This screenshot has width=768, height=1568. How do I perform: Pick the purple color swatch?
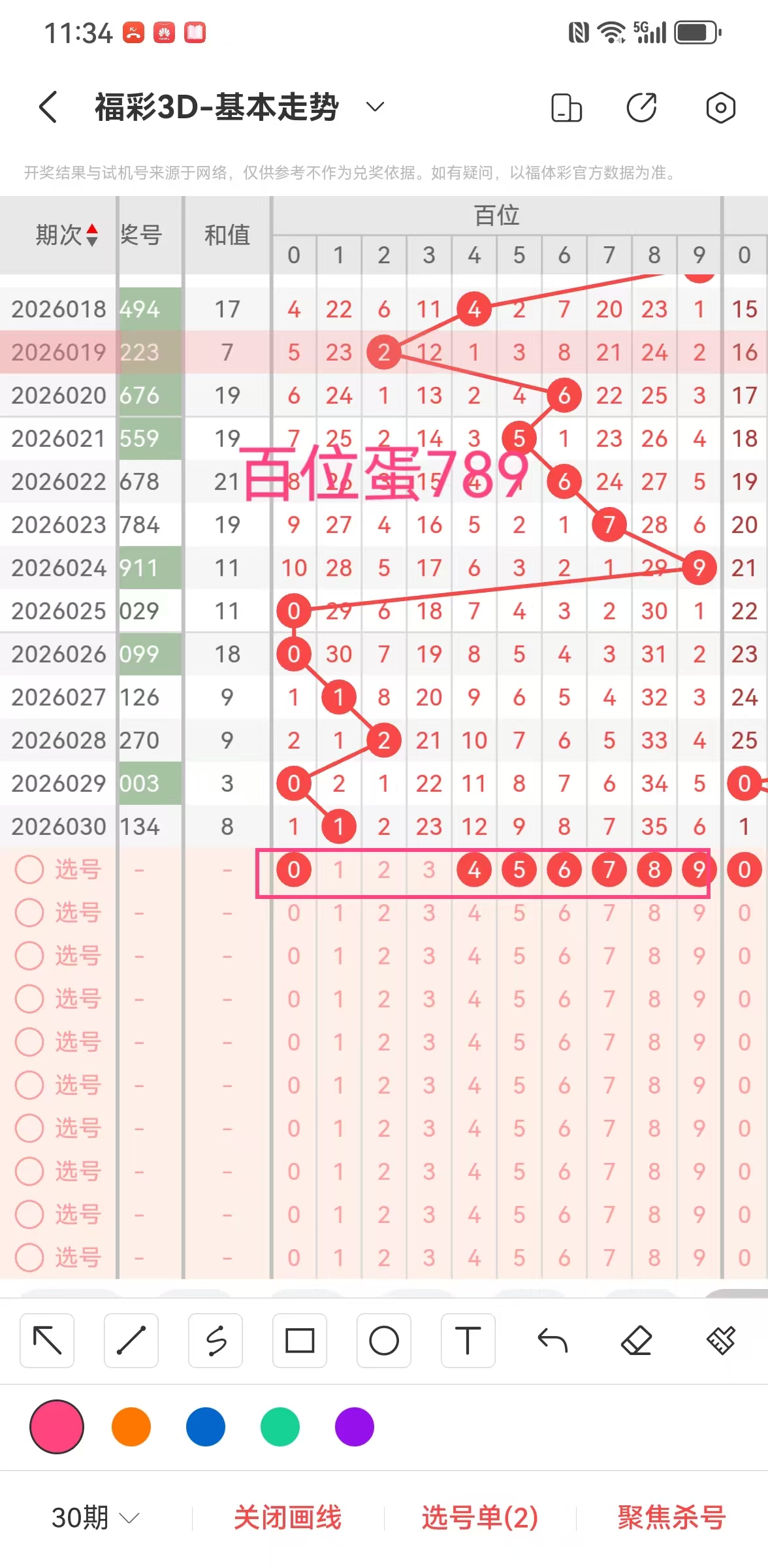355,1427
